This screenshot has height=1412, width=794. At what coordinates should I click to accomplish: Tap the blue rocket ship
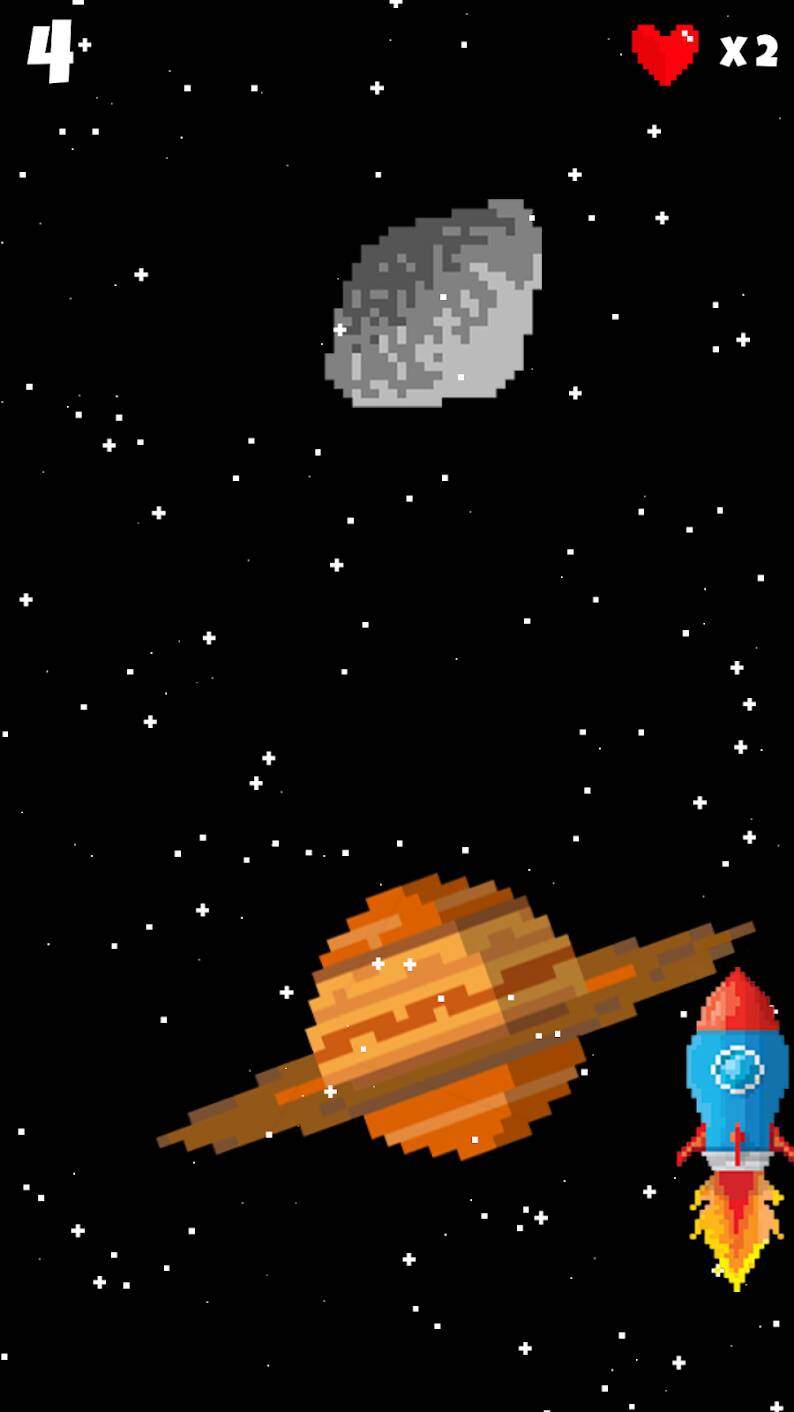pyautogui.click(x=736, y=1128)
